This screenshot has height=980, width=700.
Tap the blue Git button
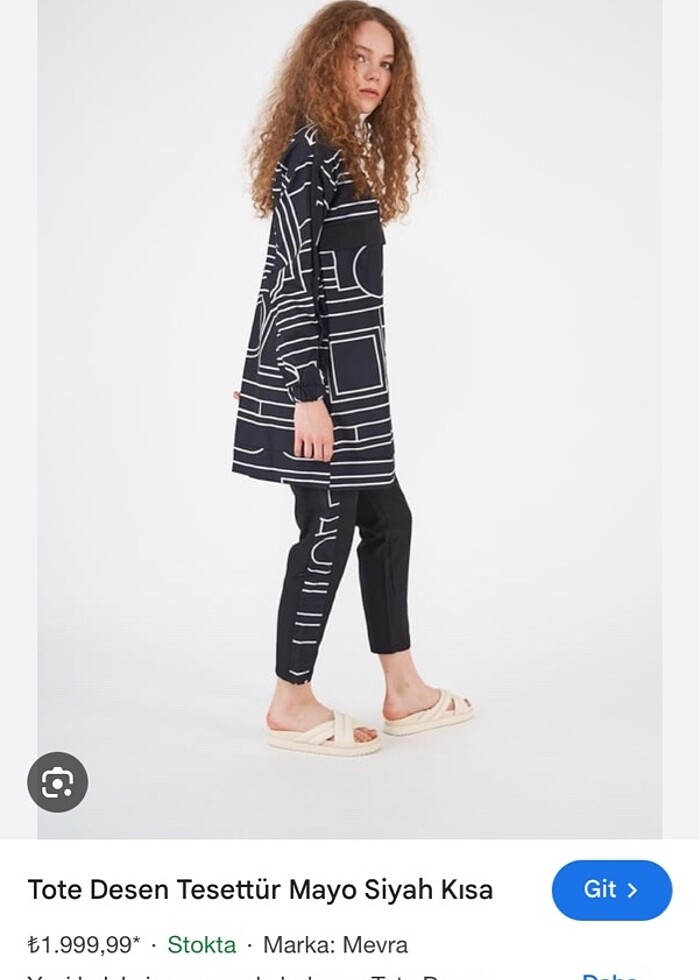(611, 889)
